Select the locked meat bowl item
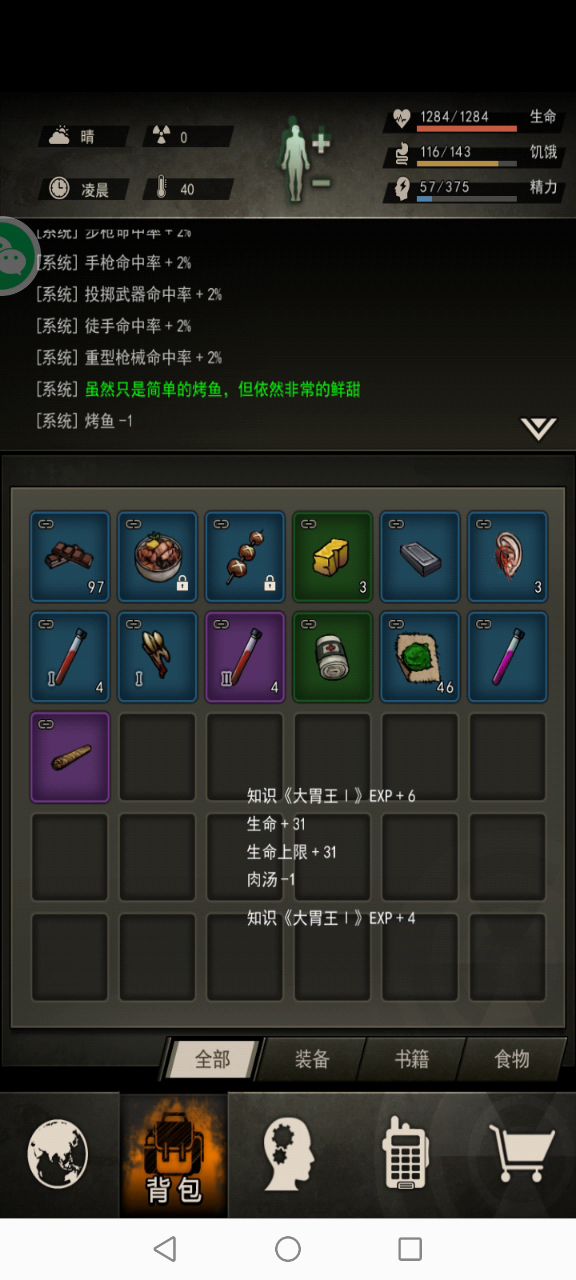The width and height of the screenshot is (576, 1280). (x=158, y=557)
